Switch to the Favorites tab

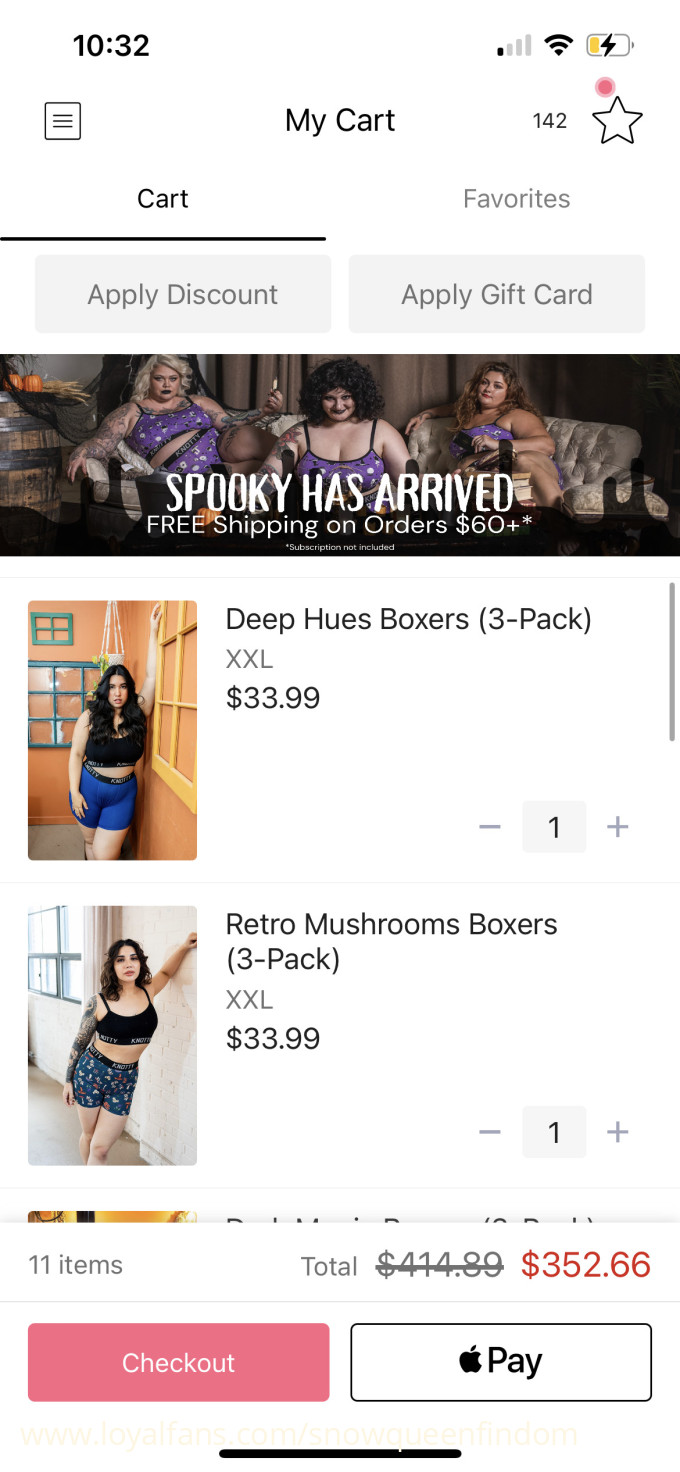coord(516,199)
